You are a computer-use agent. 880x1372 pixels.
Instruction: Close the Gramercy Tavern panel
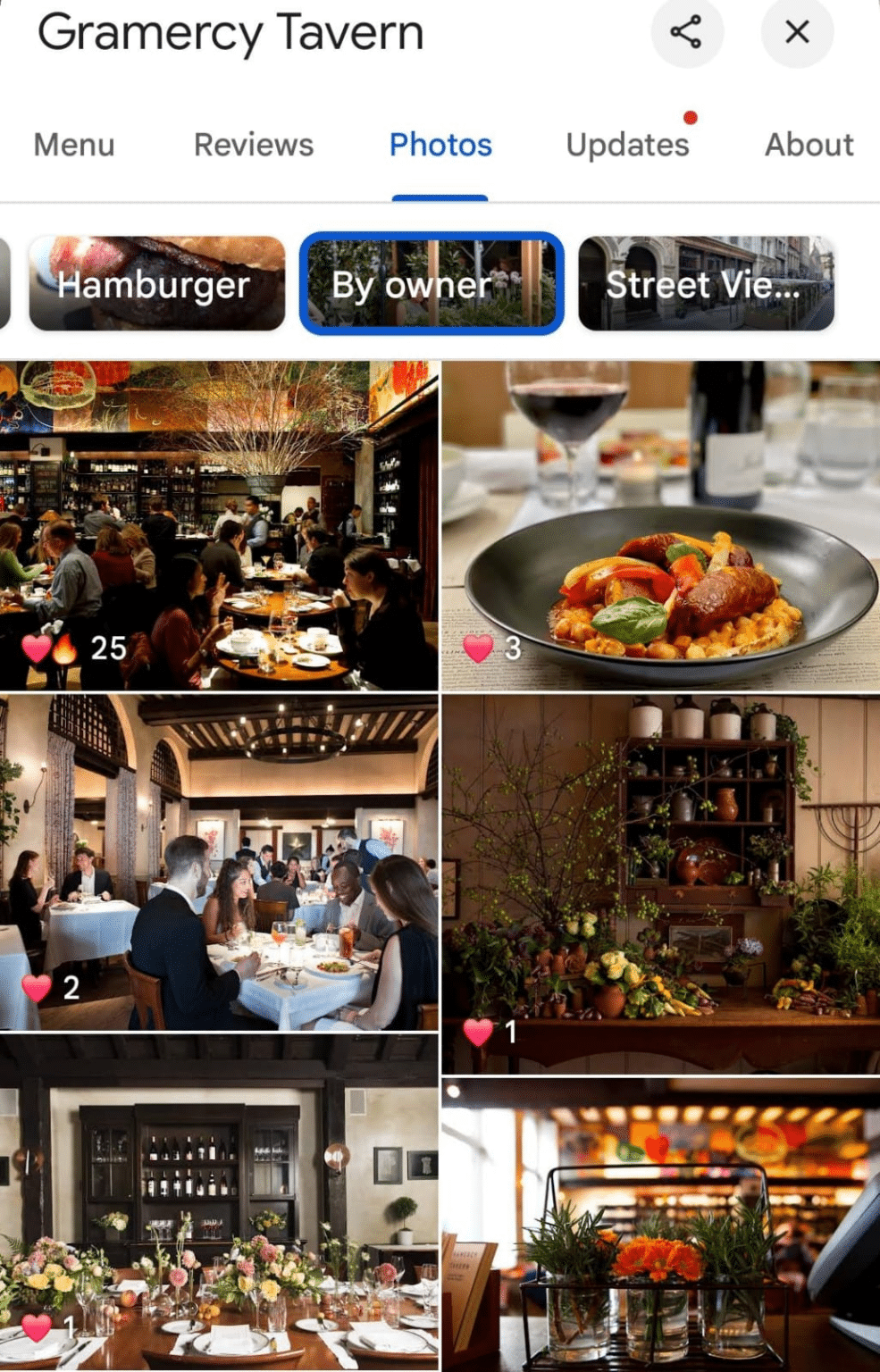(x=796, y=33)
